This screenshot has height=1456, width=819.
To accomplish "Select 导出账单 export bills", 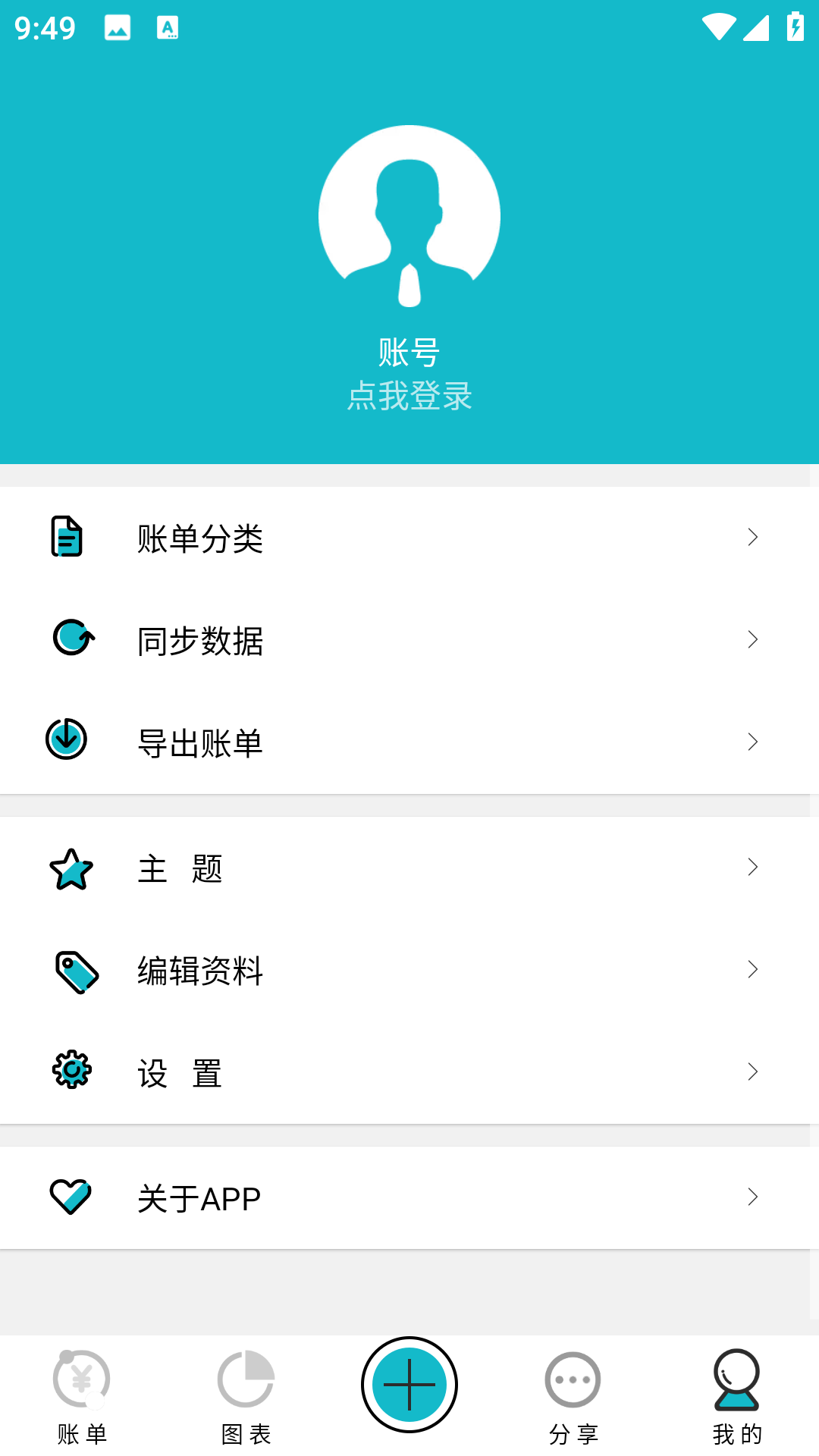I will pyautogui.click(x=409, y=742).
